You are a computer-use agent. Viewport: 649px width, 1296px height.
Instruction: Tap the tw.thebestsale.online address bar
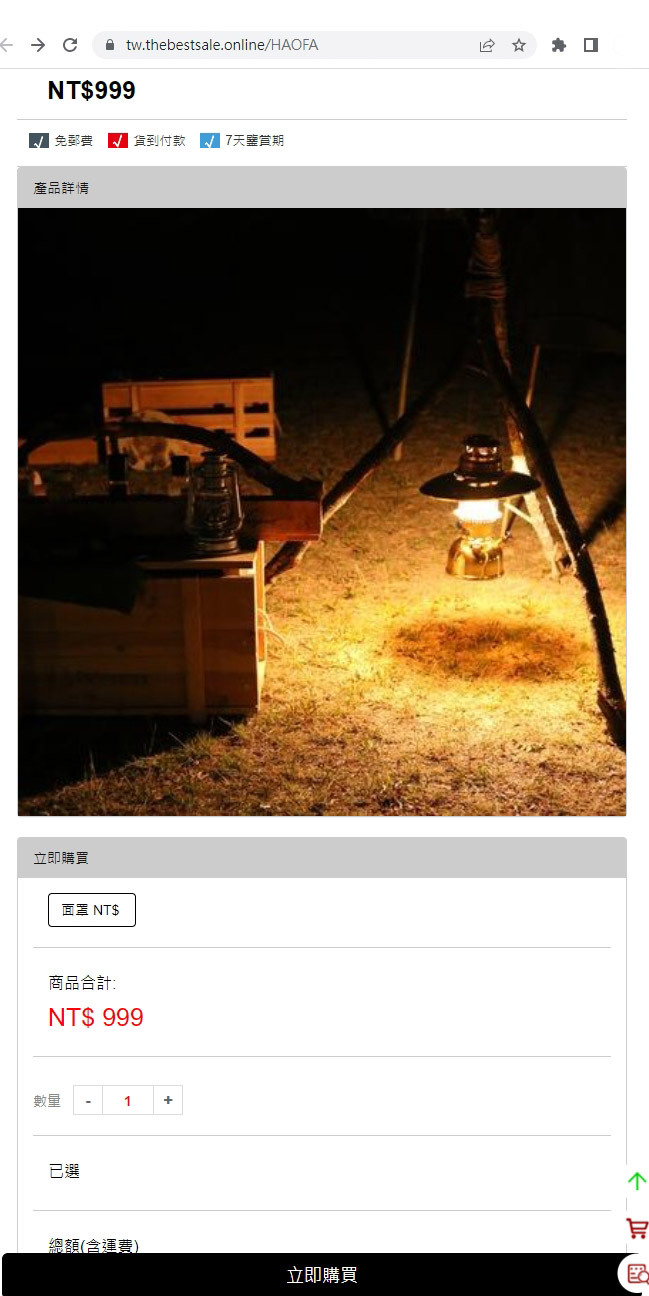coord(280,45)
